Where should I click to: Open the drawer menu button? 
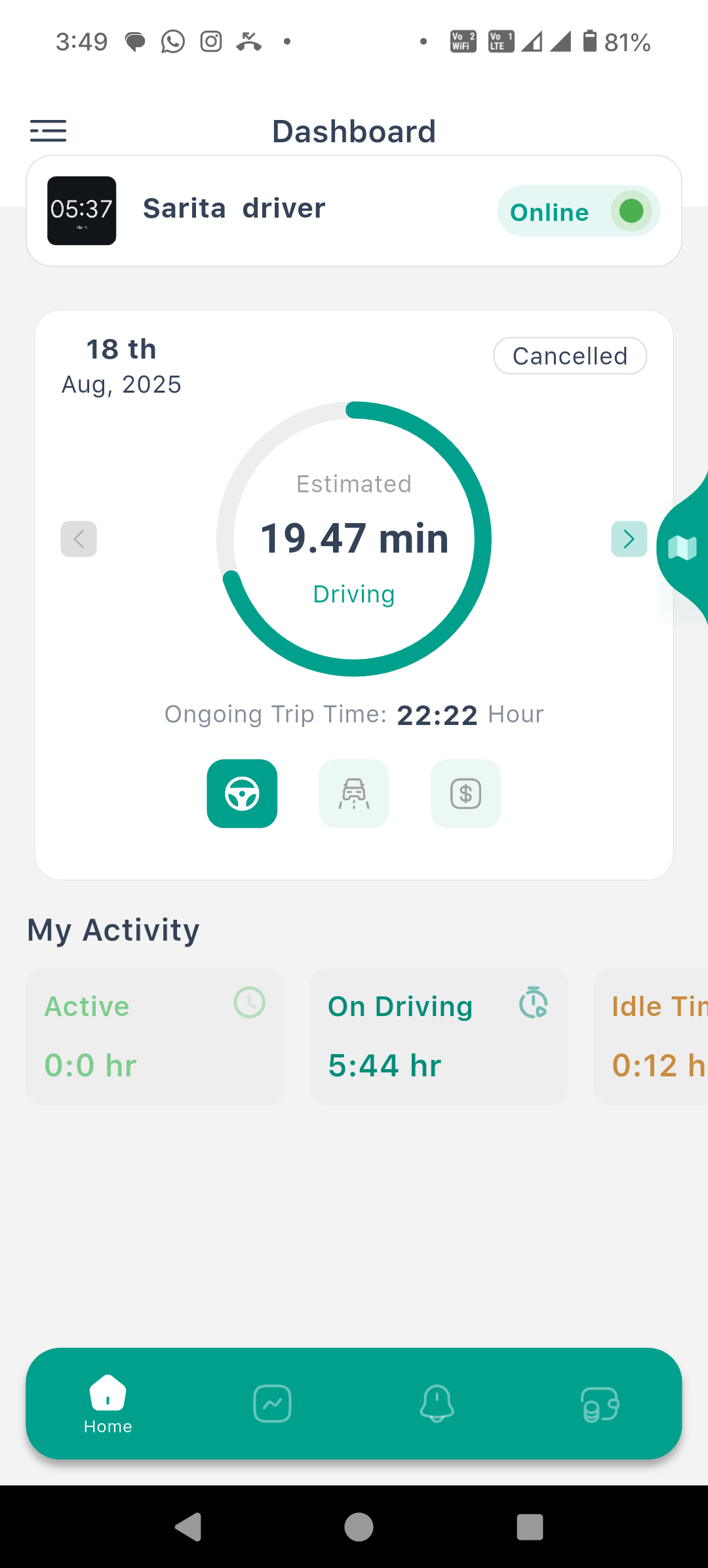pyautogui.click(x=48, y=131)
